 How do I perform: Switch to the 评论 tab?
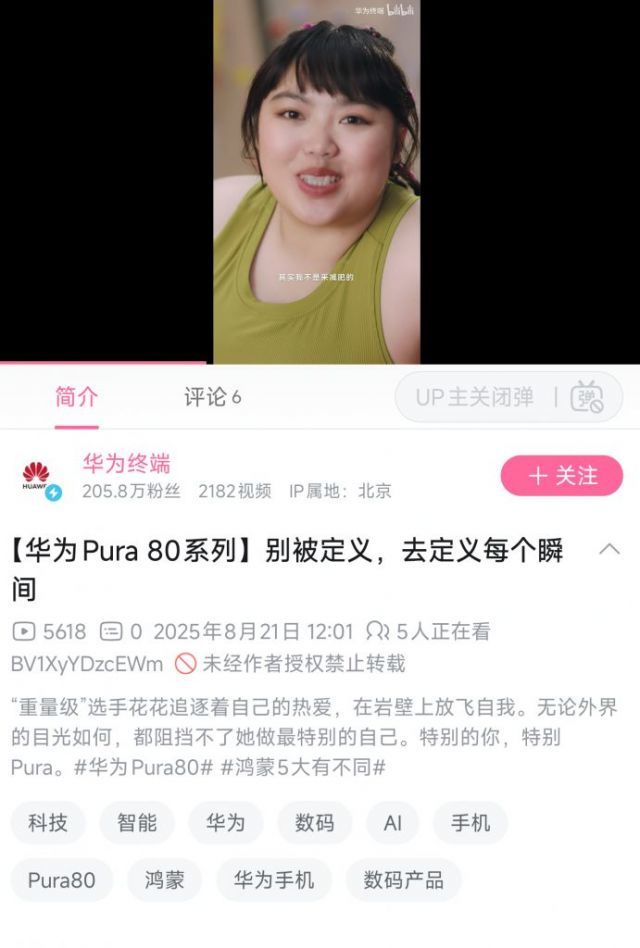[x=212, y=397]
